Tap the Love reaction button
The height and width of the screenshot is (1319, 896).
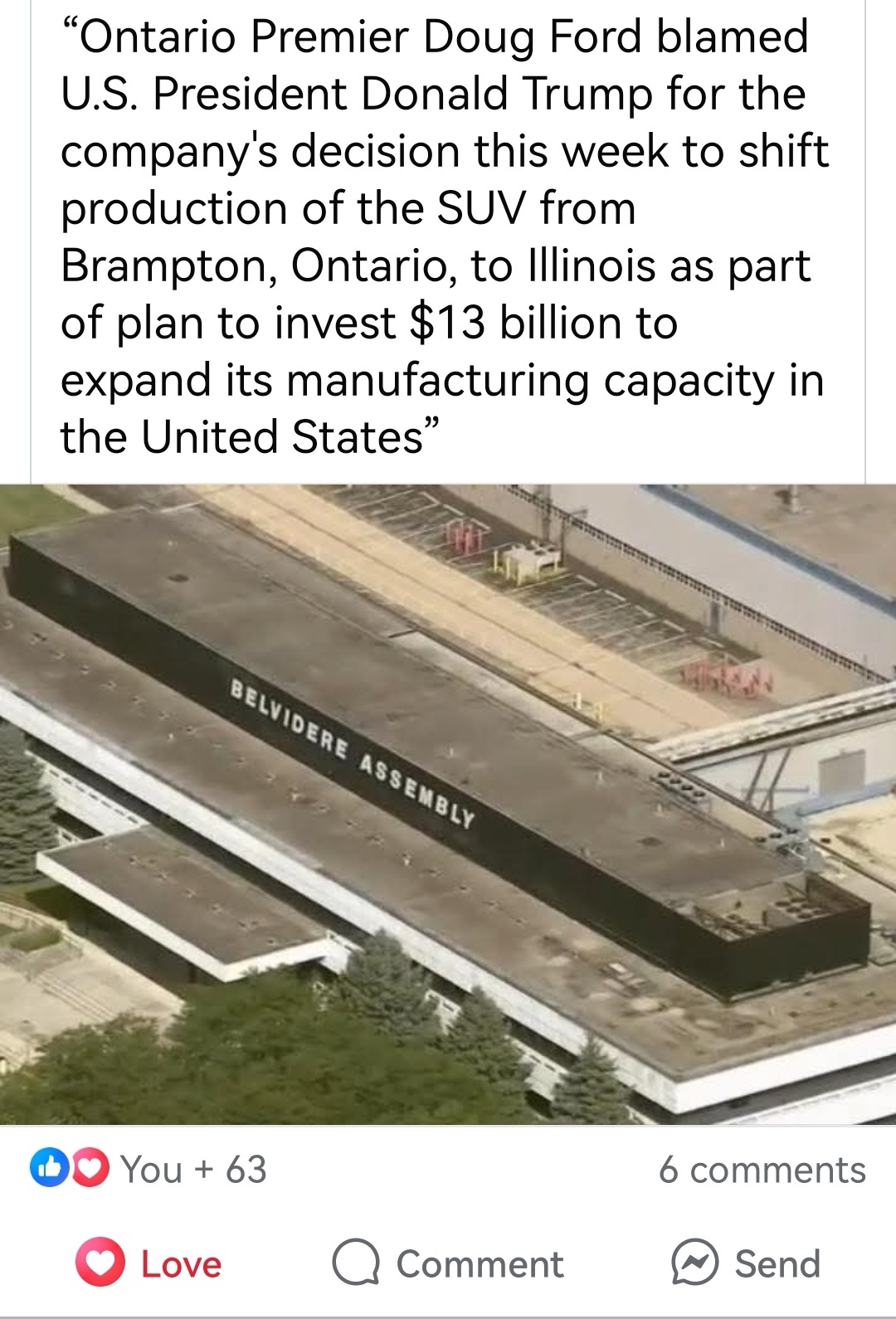tap(150, 1264)
